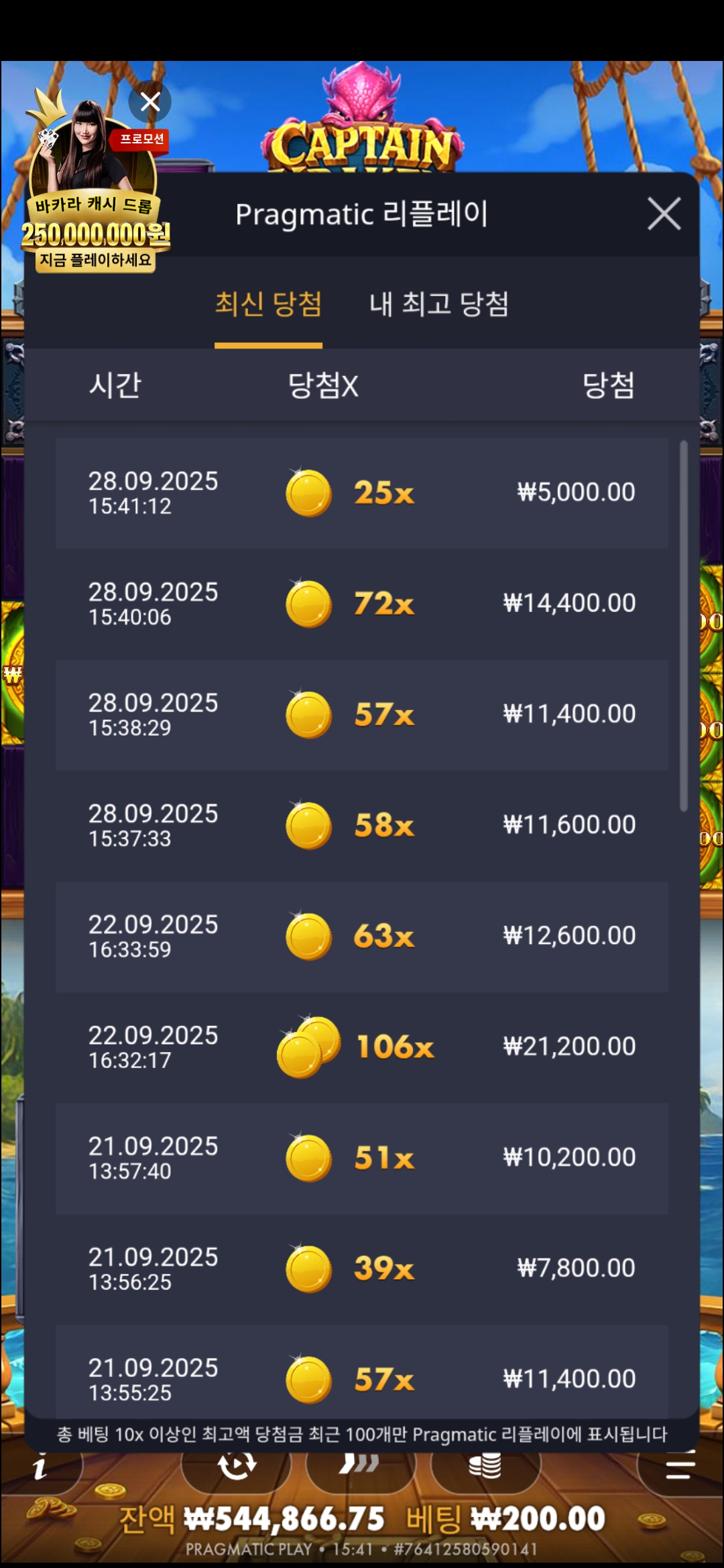
Task: View the 58x win replay at 15:37:33
Action: tap(361, 825)
